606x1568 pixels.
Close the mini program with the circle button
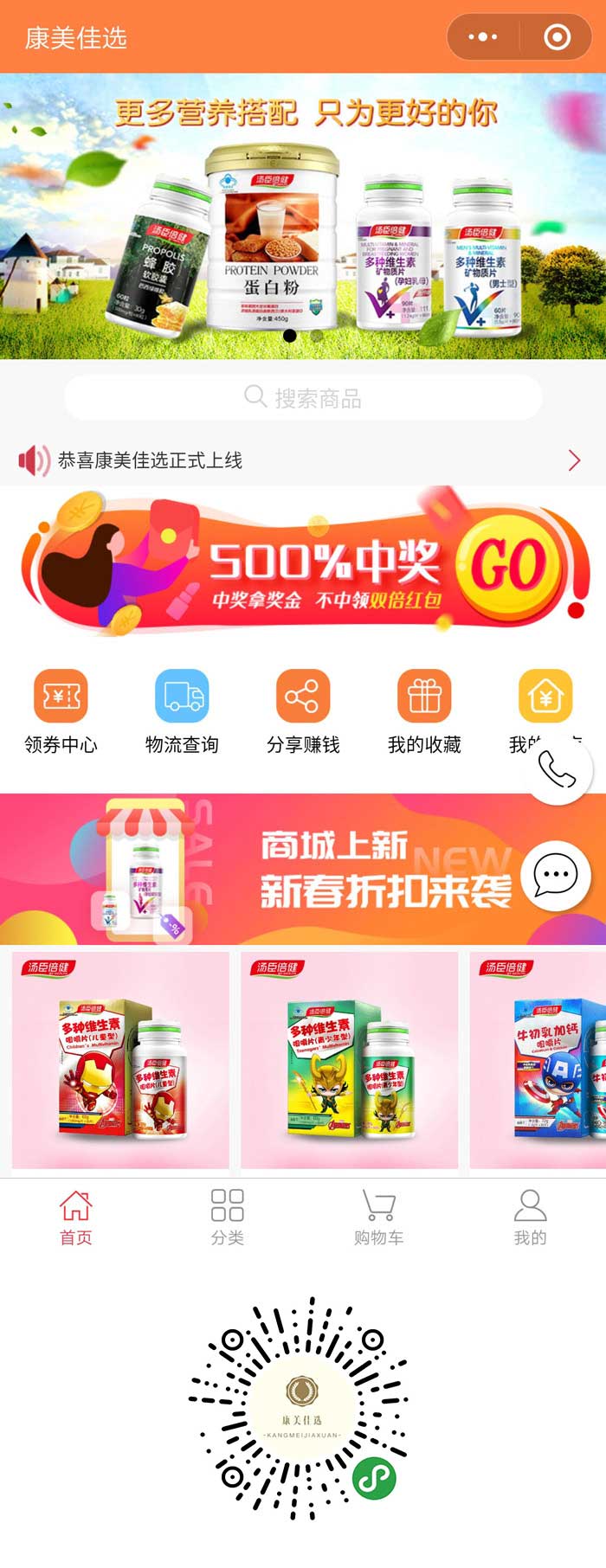pyautogui.click(x=557, y=37)
